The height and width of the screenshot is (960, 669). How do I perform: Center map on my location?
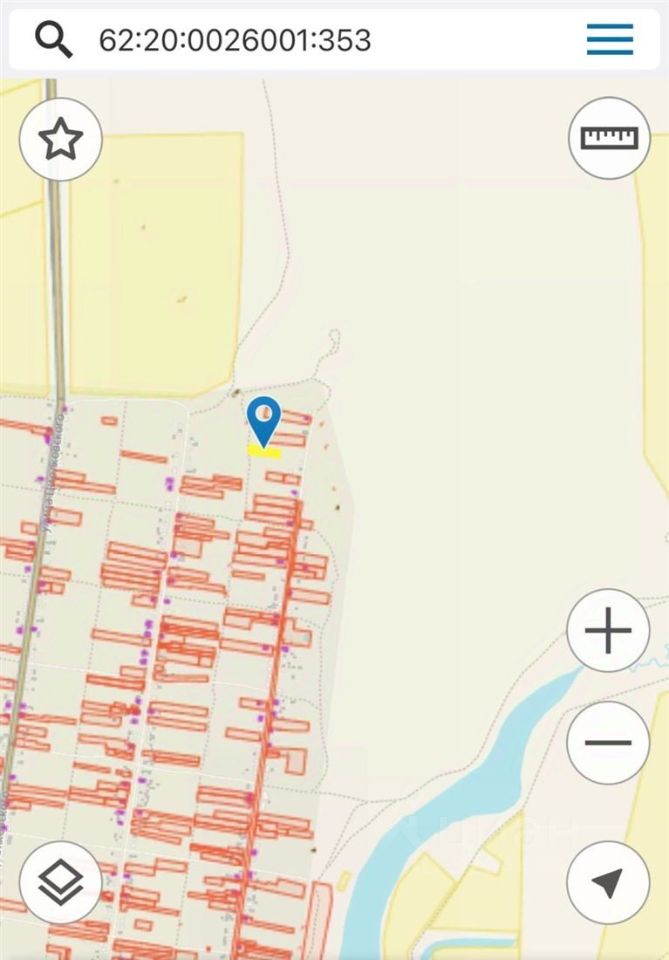click(608, 882)
